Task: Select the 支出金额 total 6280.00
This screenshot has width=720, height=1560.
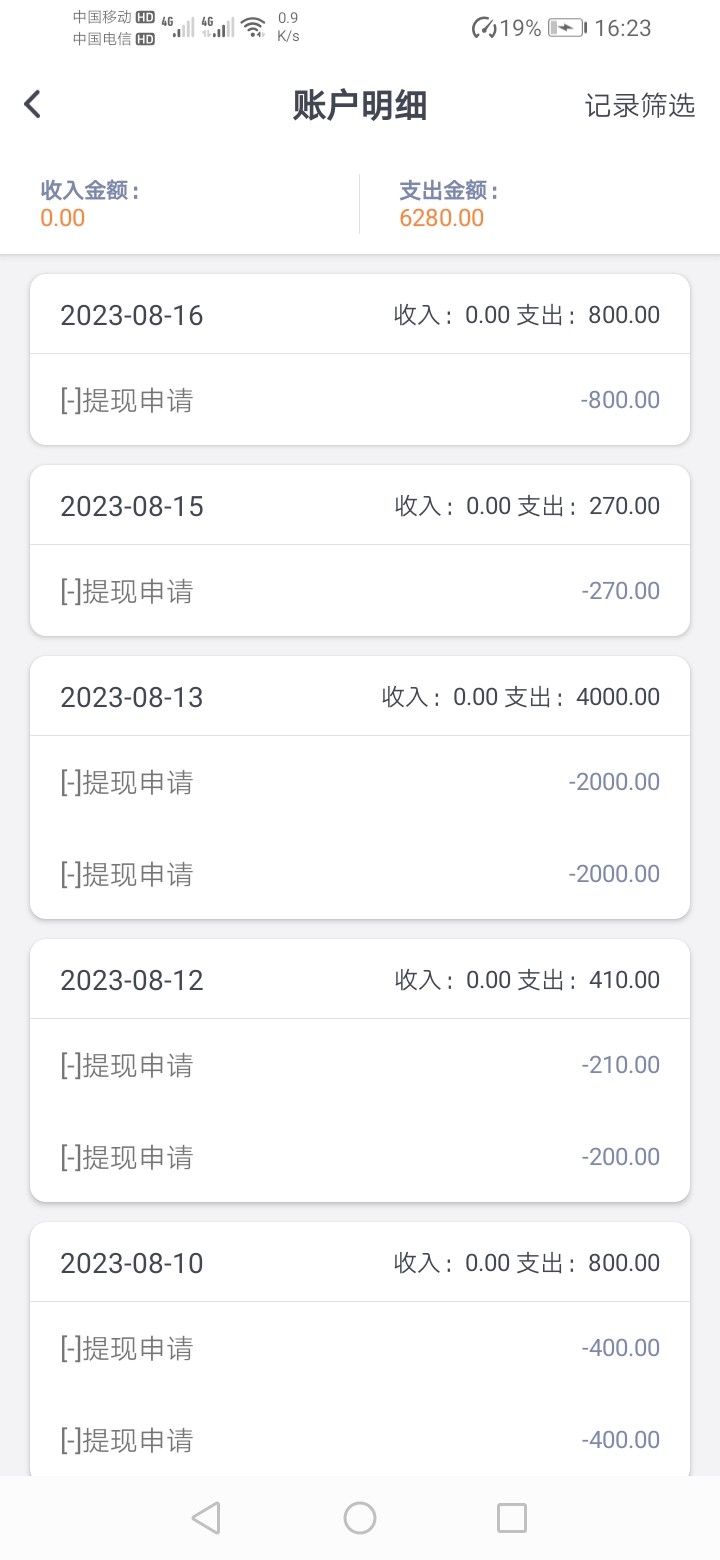Action: (x=442, y=217)
